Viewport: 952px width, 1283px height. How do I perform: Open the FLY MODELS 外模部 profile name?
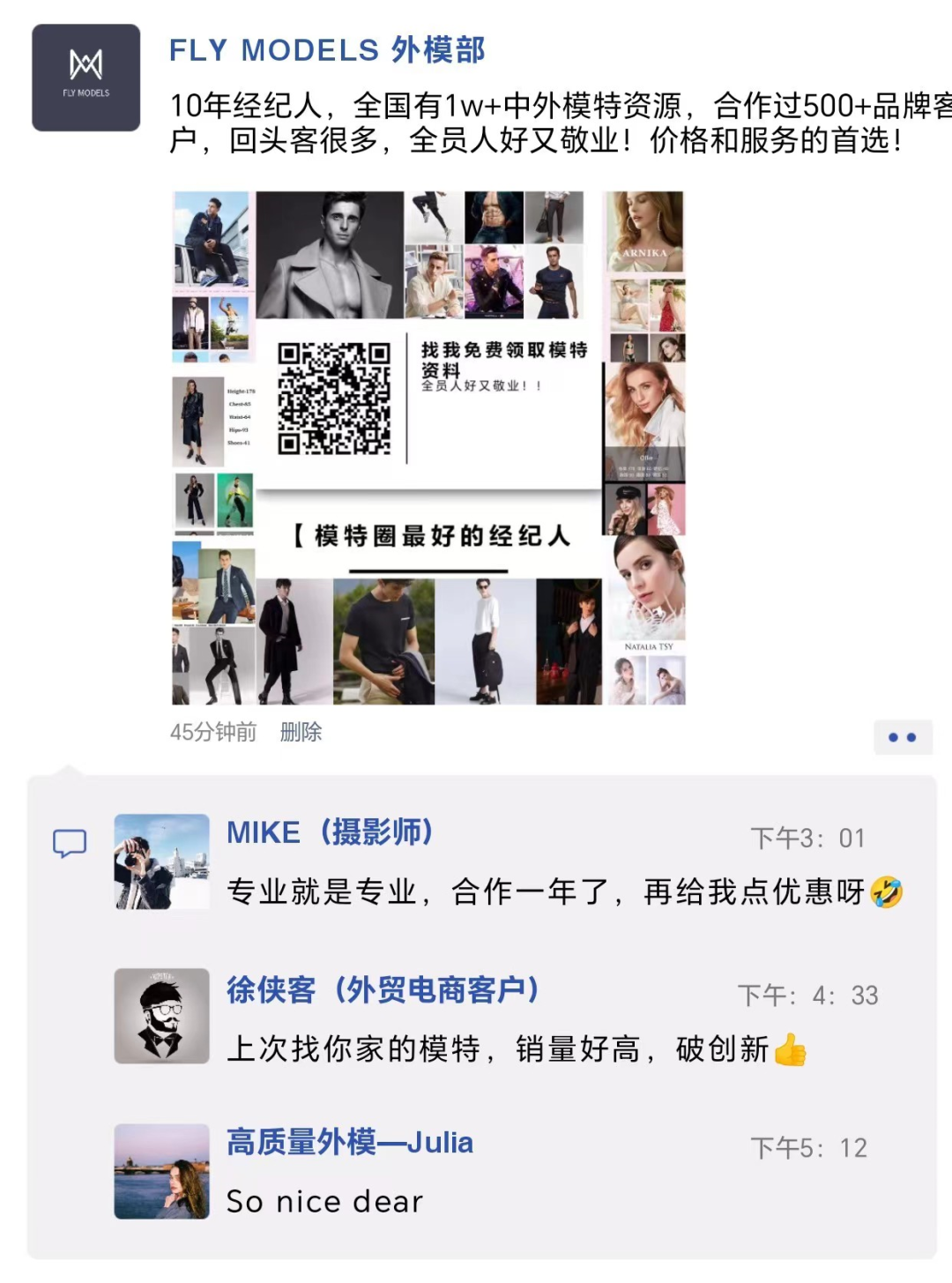click(x=327, y=50)
